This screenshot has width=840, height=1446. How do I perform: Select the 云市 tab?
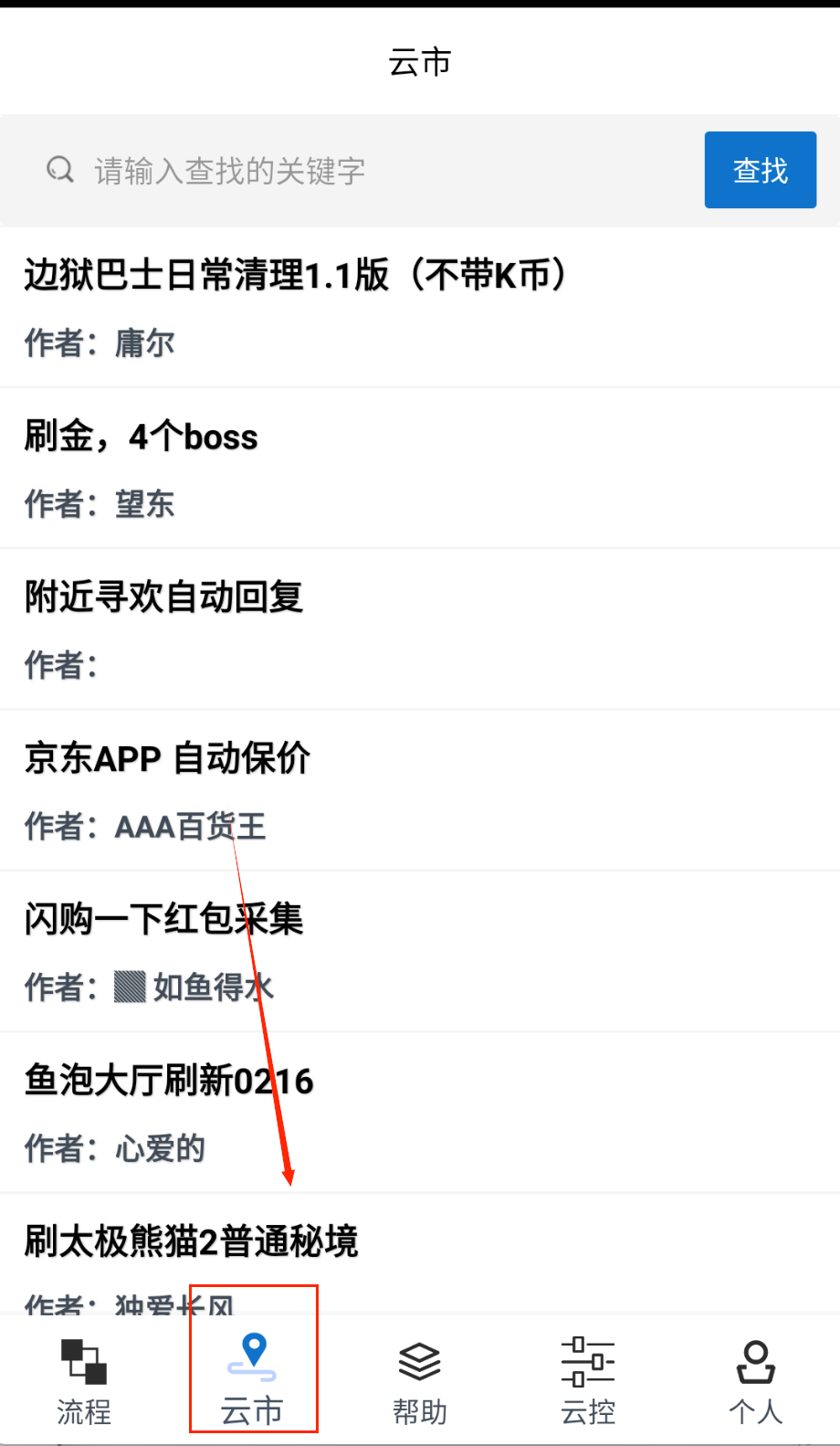[253, 1381]
